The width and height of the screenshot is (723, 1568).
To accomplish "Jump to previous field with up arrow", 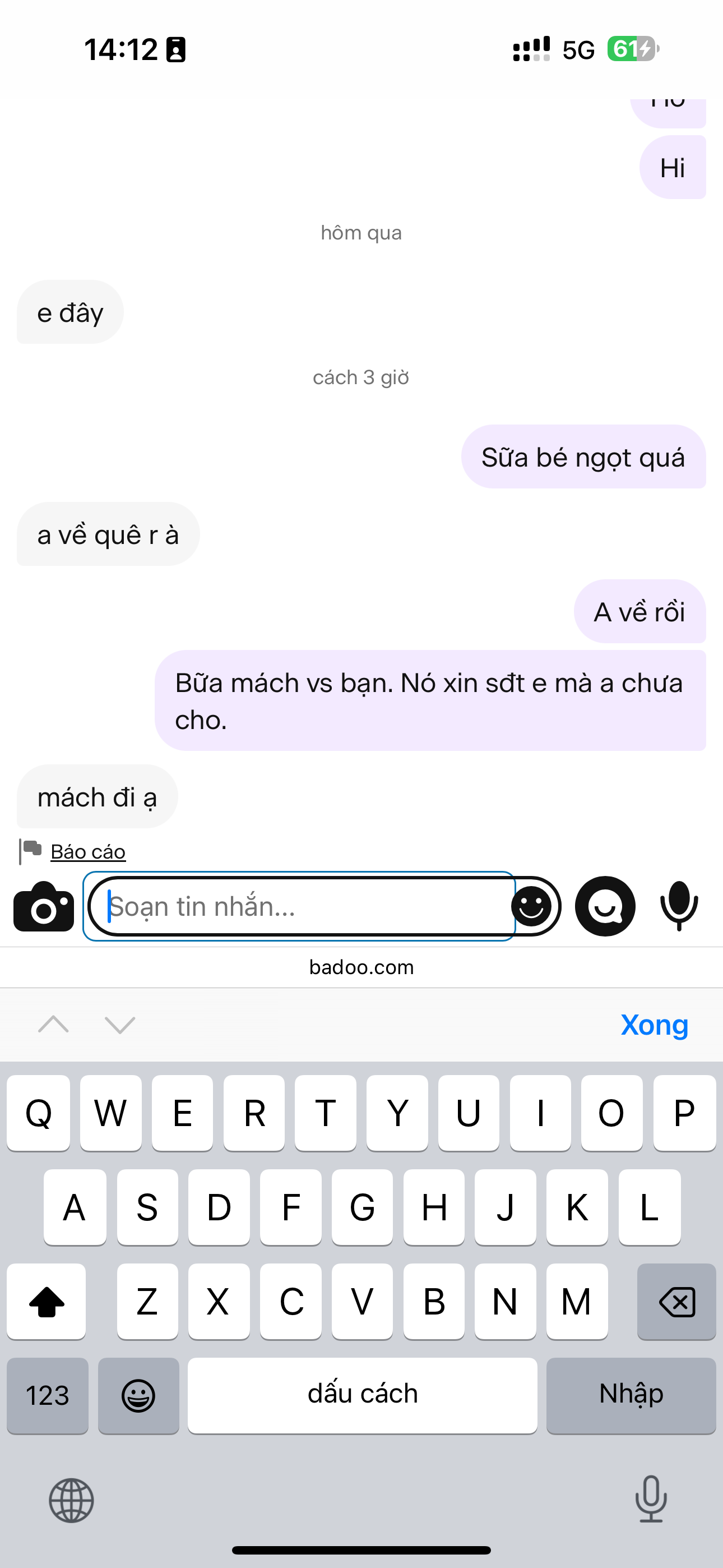I will [54, 1025].
